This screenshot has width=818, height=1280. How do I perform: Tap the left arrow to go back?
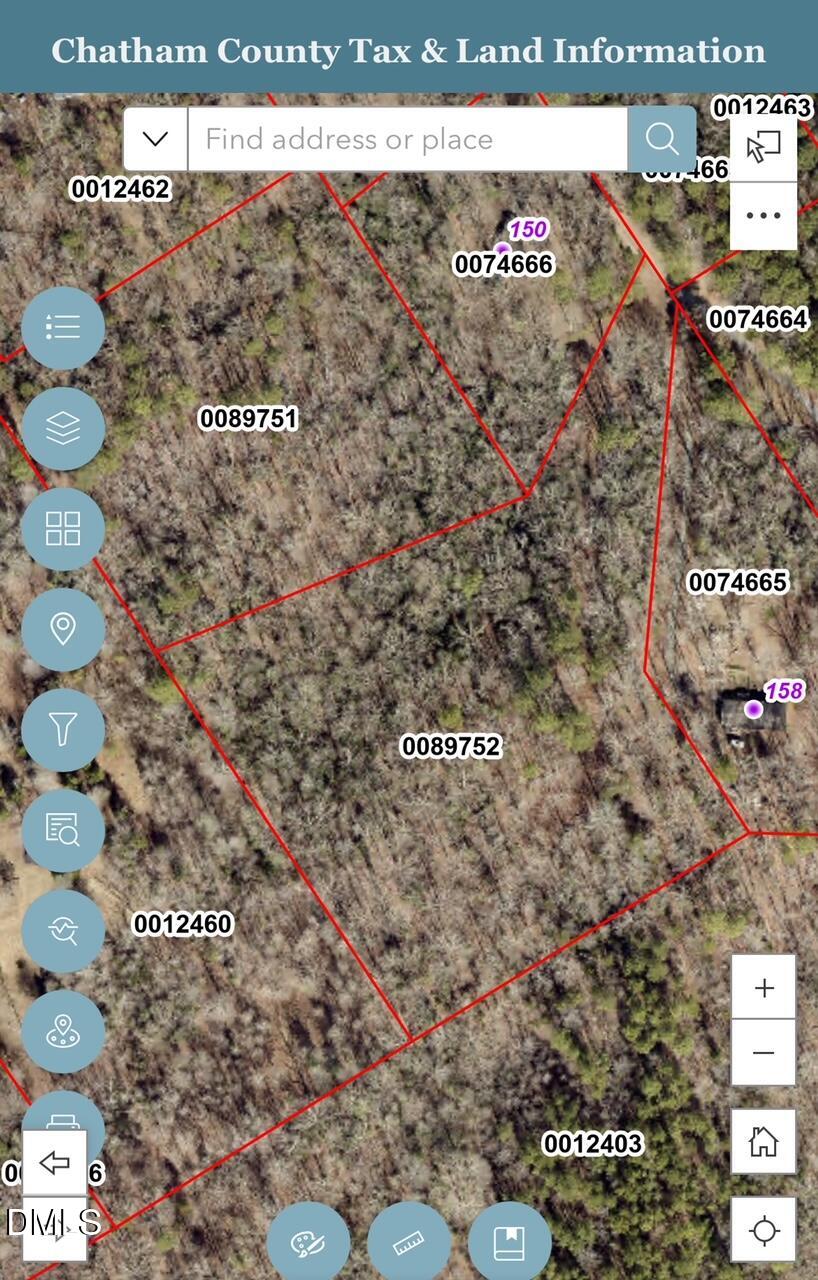coord(54,1162)
